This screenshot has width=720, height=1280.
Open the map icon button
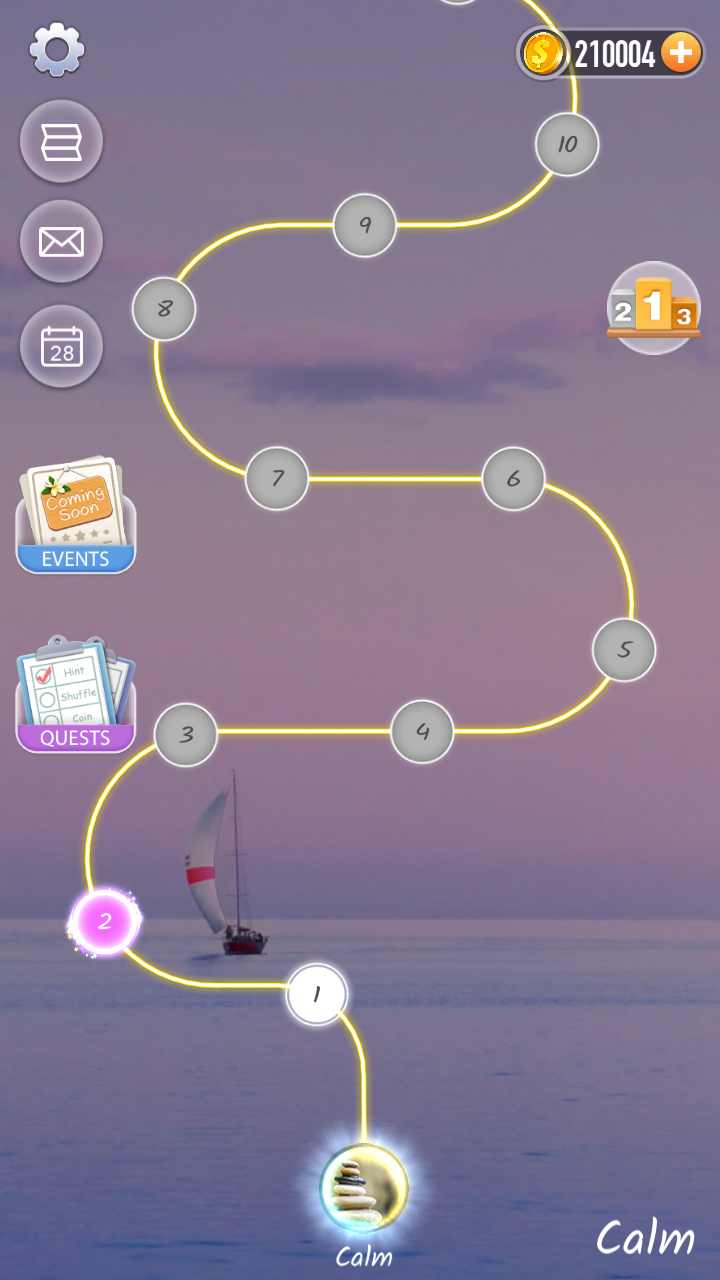[61, 142]
